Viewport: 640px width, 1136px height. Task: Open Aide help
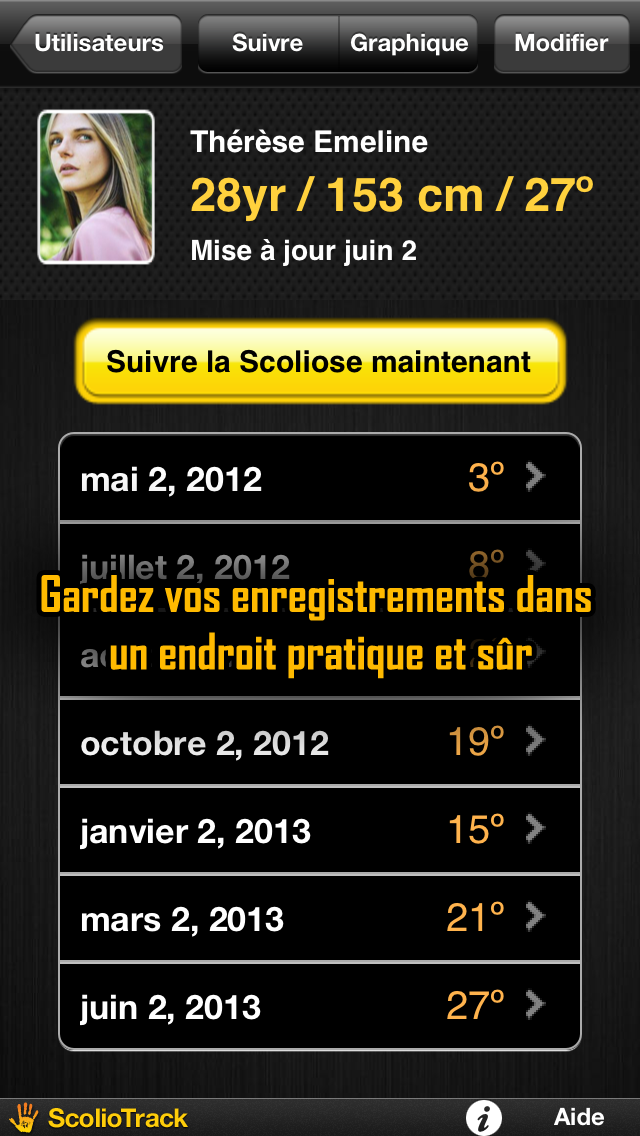click(579, 1118)
